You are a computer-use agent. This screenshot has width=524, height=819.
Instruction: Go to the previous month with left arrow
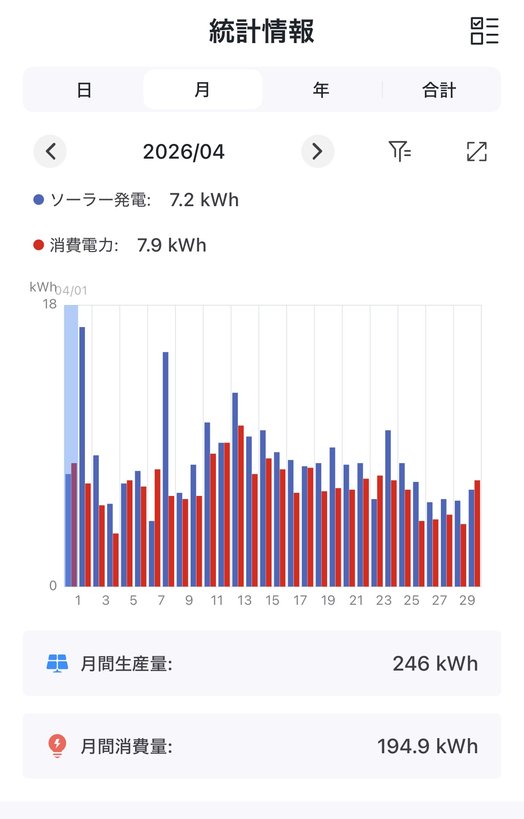click(50, 151)
